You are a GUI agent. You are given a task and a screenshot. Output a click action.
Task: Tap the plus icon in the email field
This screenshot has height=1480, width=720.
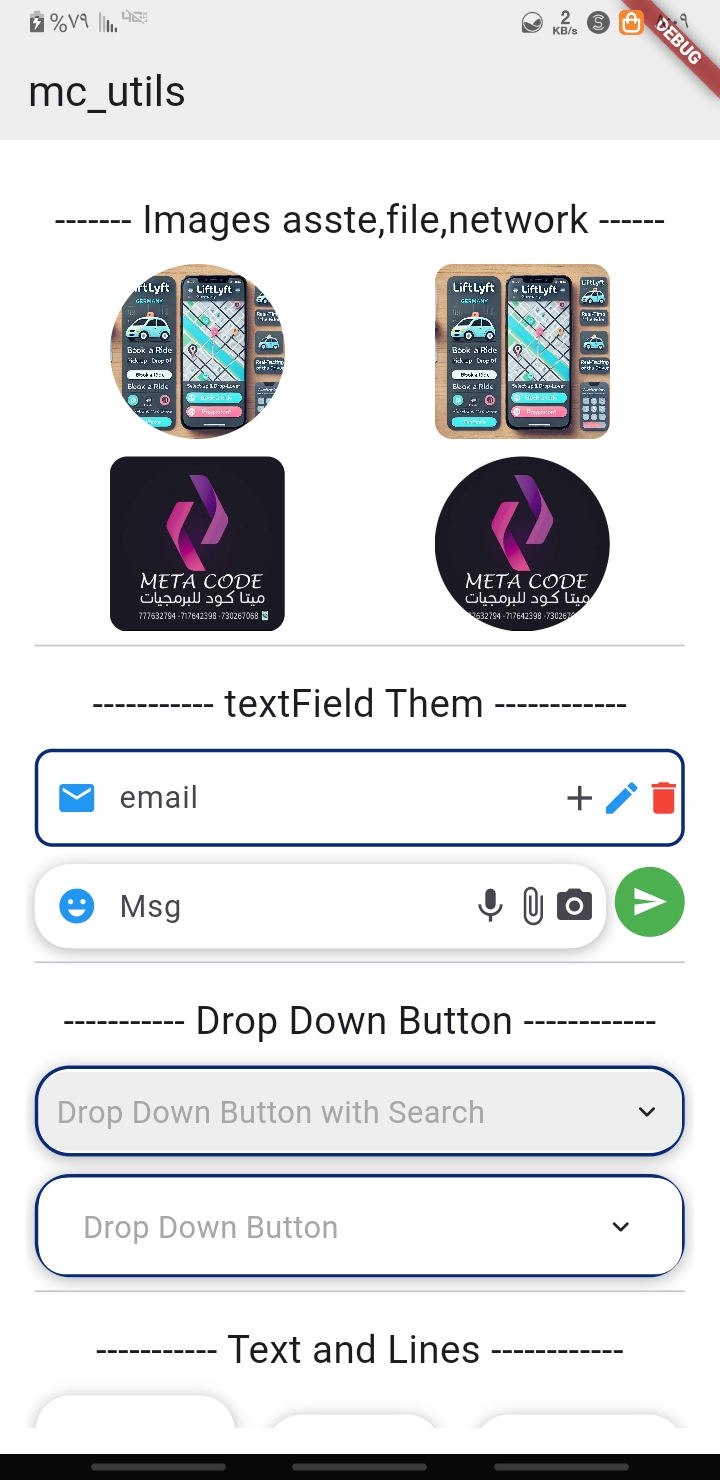coord(579,798)
